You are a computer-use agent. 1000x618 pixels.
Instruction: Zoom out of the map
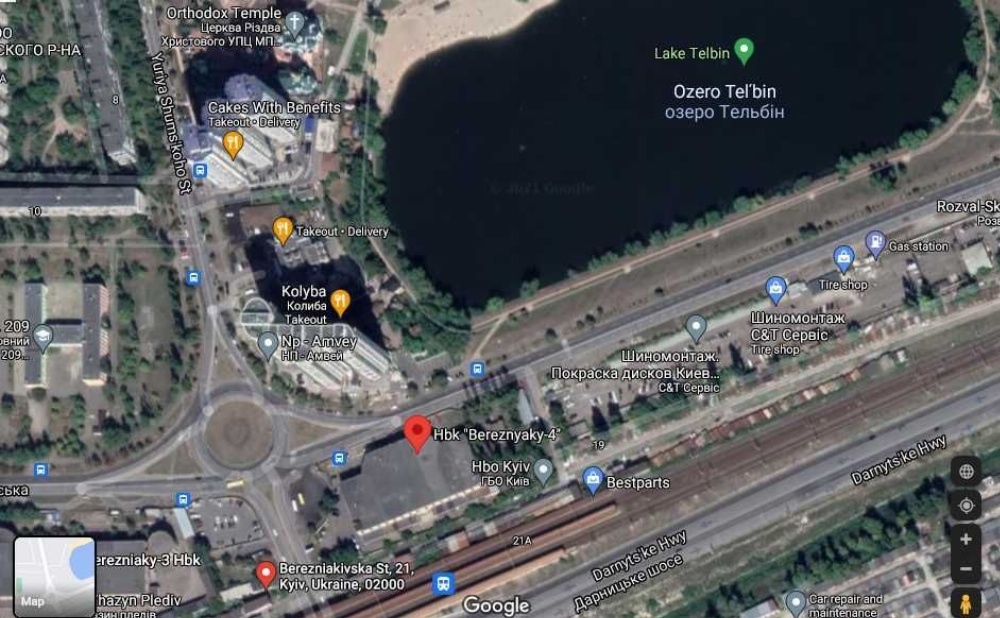[x=966, y=570]
